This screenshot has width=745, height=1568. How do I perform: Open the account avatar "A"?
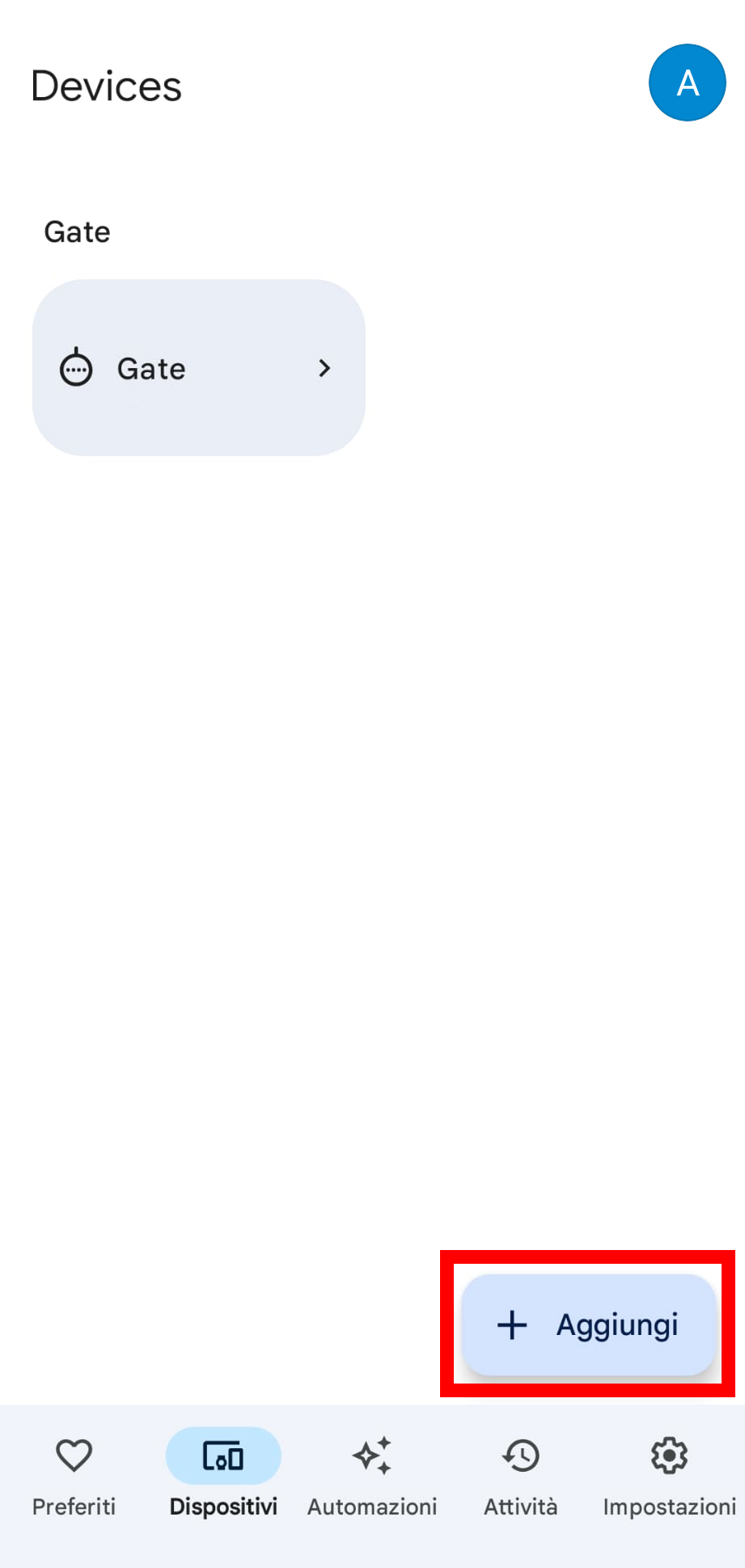pyautogui.click(x=687, y=83)
